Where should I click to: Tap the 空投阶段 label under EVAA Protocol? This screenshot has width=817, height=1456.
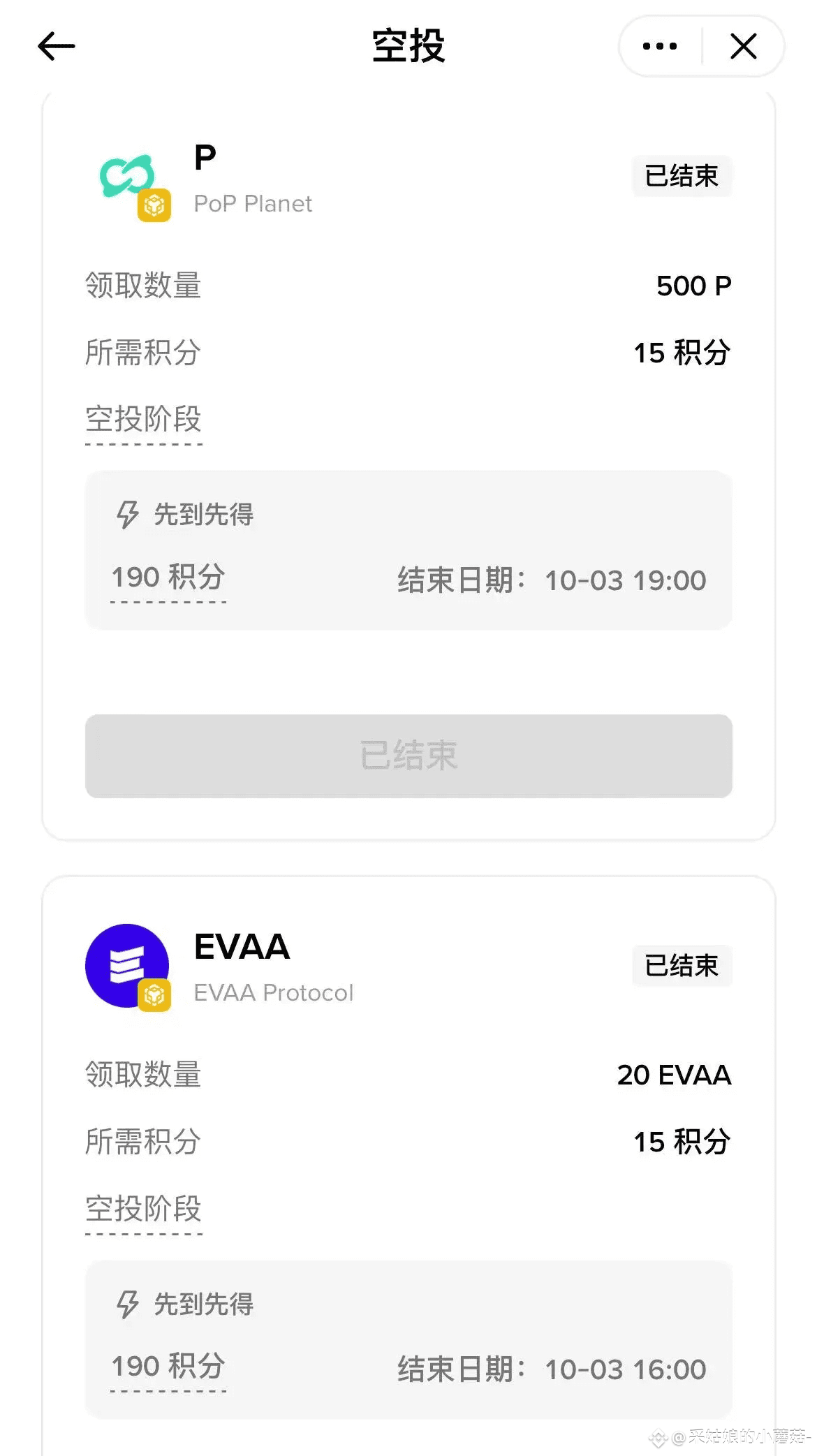click(x=143, y=1209)
